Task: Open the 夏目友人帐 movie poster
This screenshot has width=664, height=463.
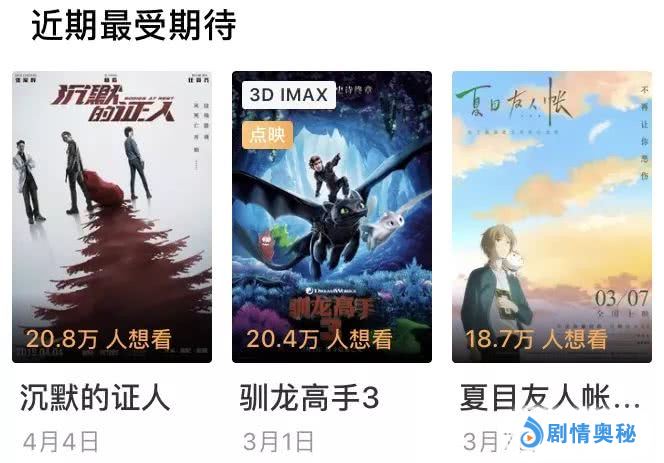Action: [551, 216]
